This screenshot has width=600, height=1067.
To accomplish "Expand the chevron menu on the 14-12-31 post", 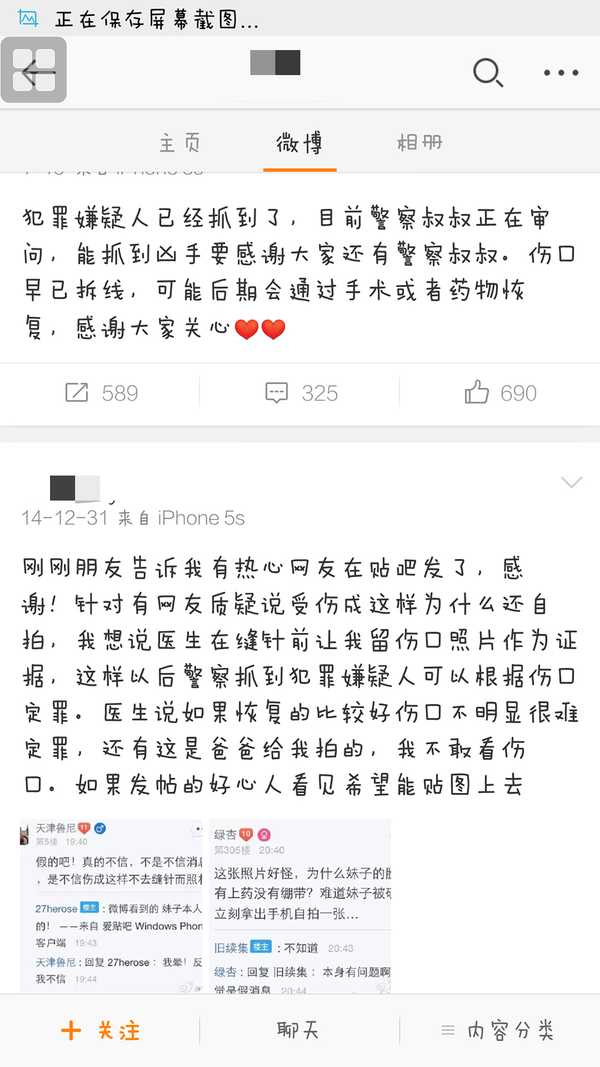I will (x=571, y=483).
